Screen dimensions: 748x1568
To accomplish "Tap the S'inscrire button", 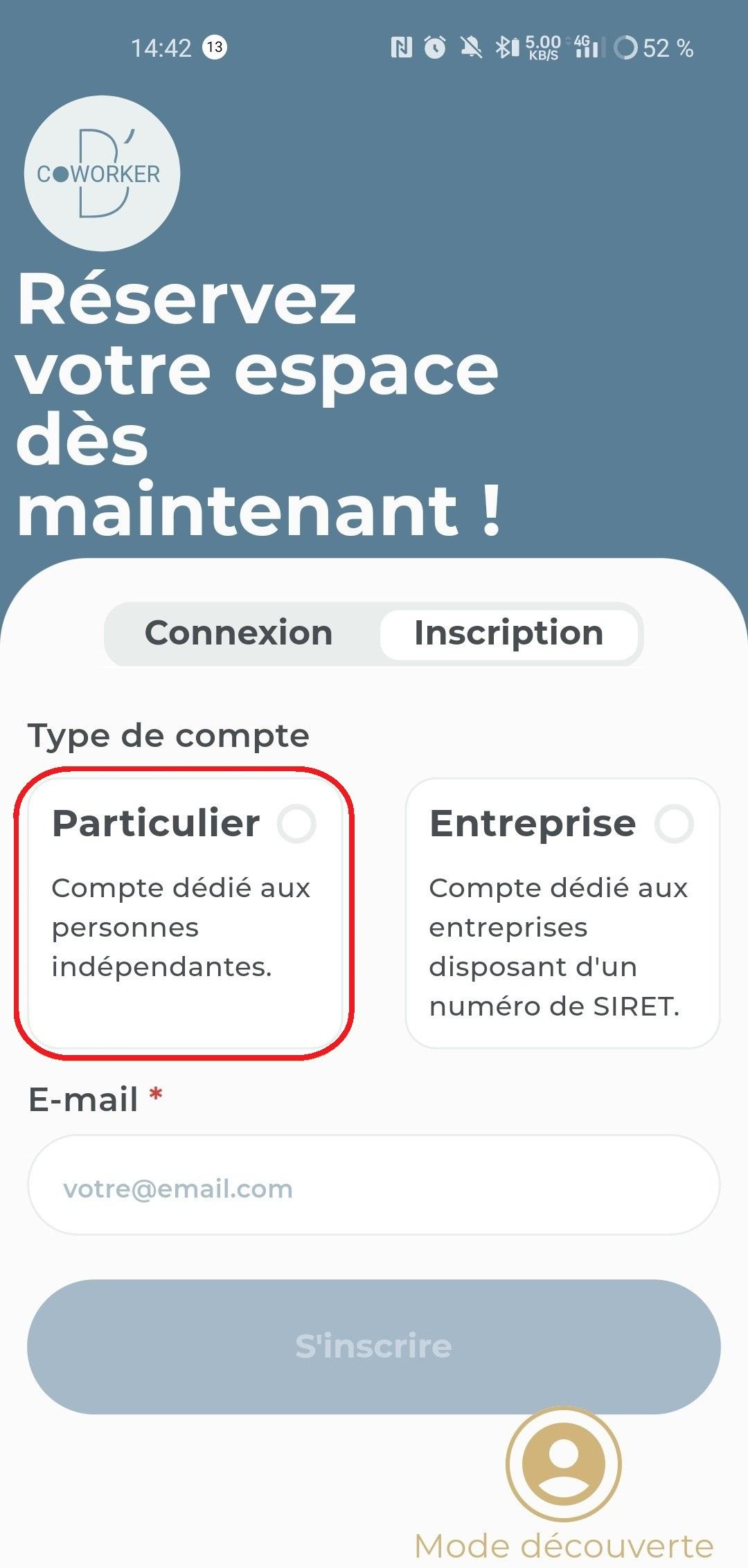I will (x=374, y=1346).
